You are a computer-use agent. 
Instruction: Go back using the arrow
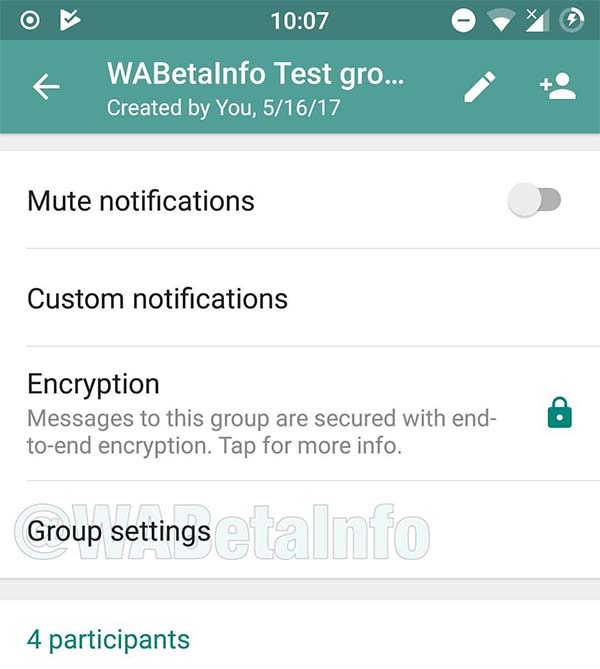click(x=46, y=87)
